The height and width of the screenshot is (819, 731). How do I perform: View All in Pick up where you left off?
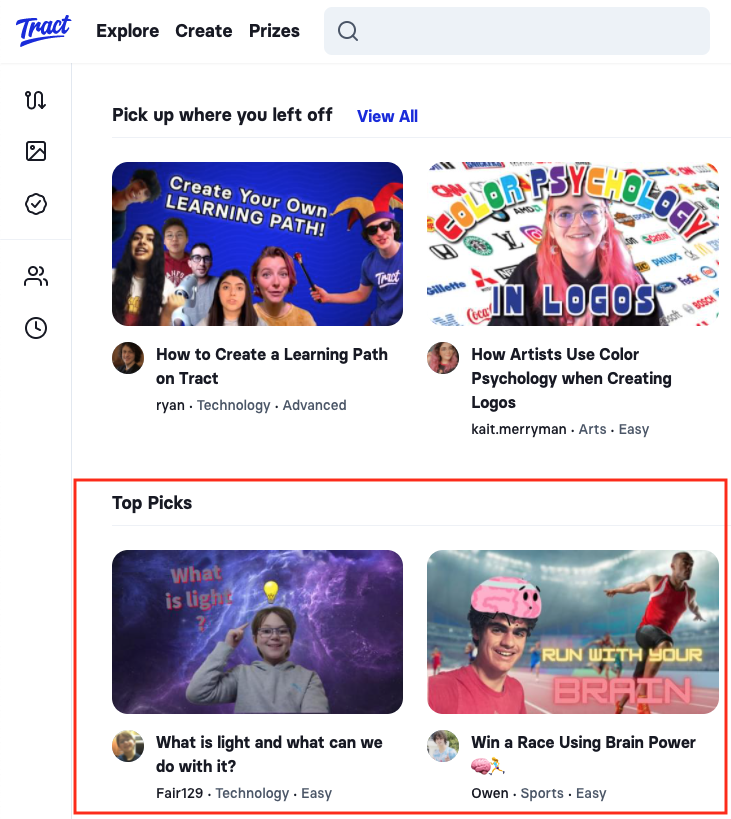point(387,116)
